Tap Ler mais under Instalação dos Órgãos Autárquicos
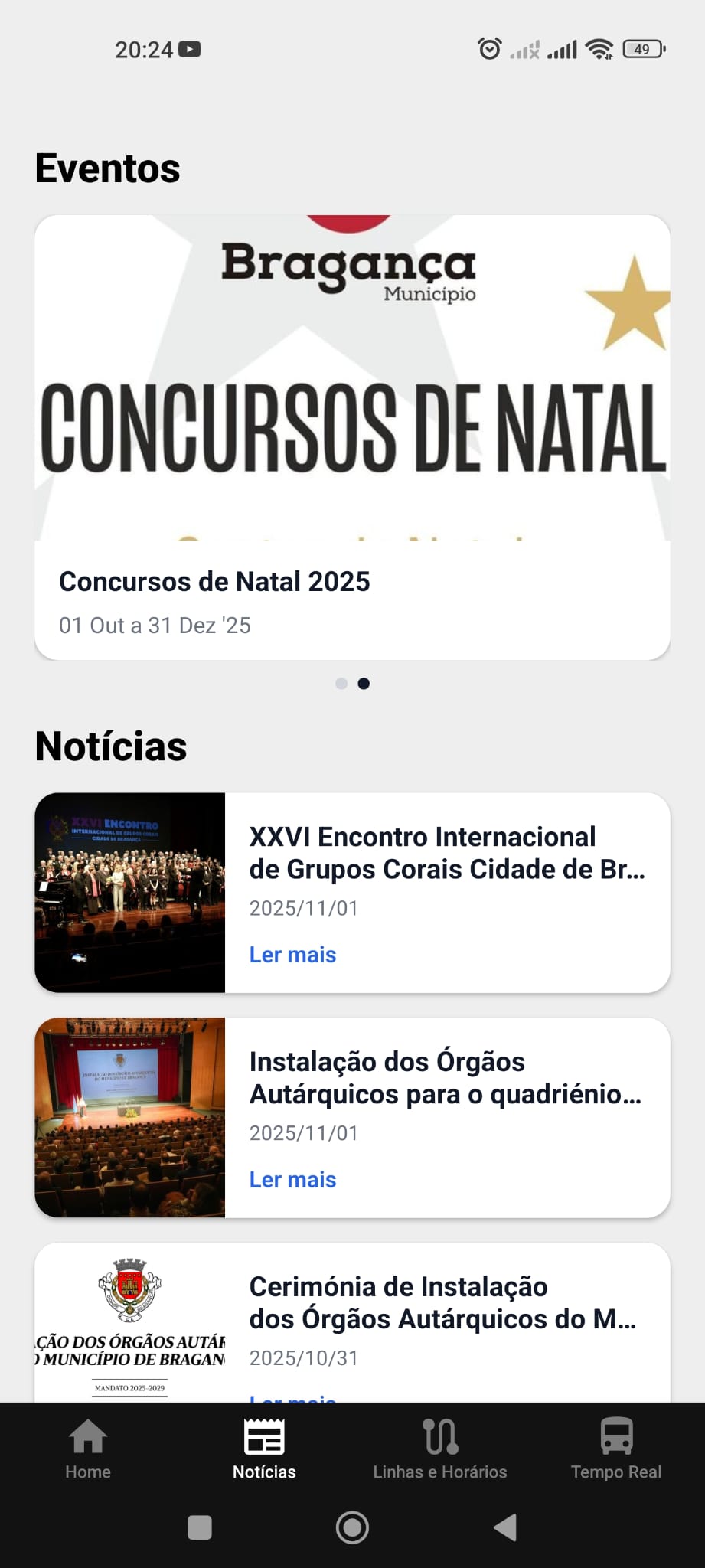The height and width of the screenshot is (1568, 705). click(x=292, y=1179)
